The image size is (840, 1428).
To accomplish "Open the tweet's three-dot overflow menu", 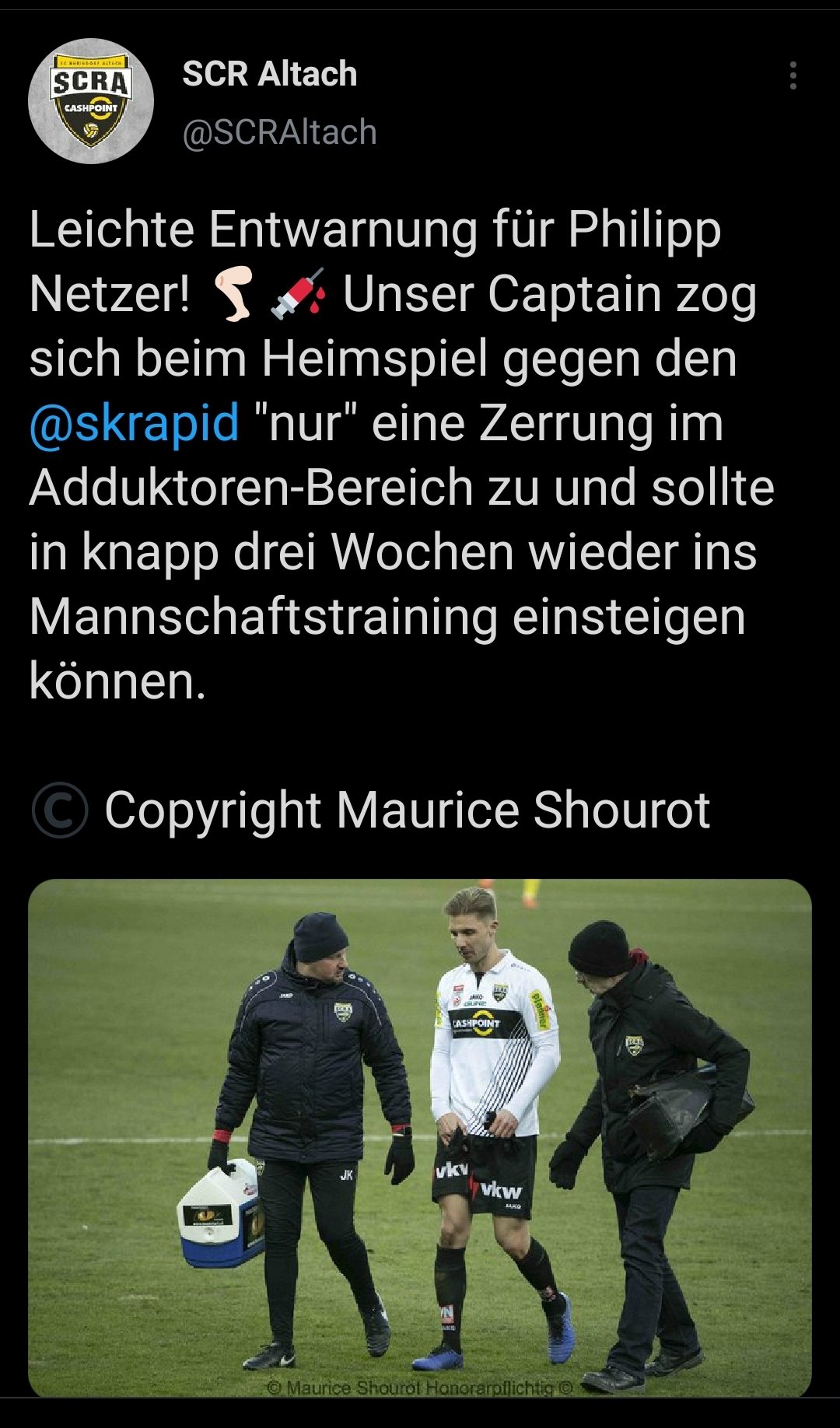I will [x=793, y=75].
